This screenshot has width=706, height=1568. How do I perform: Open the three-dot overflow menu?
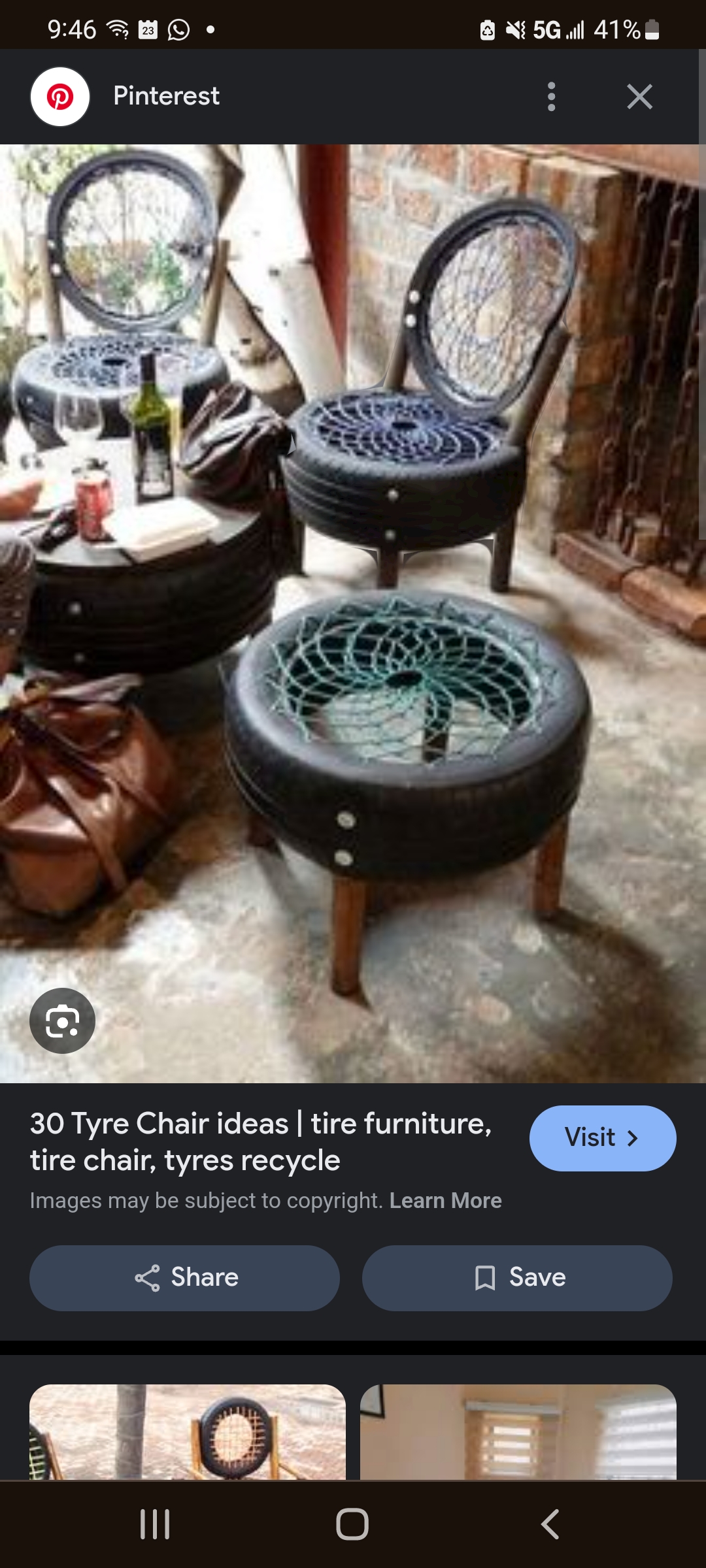(551, 97)
